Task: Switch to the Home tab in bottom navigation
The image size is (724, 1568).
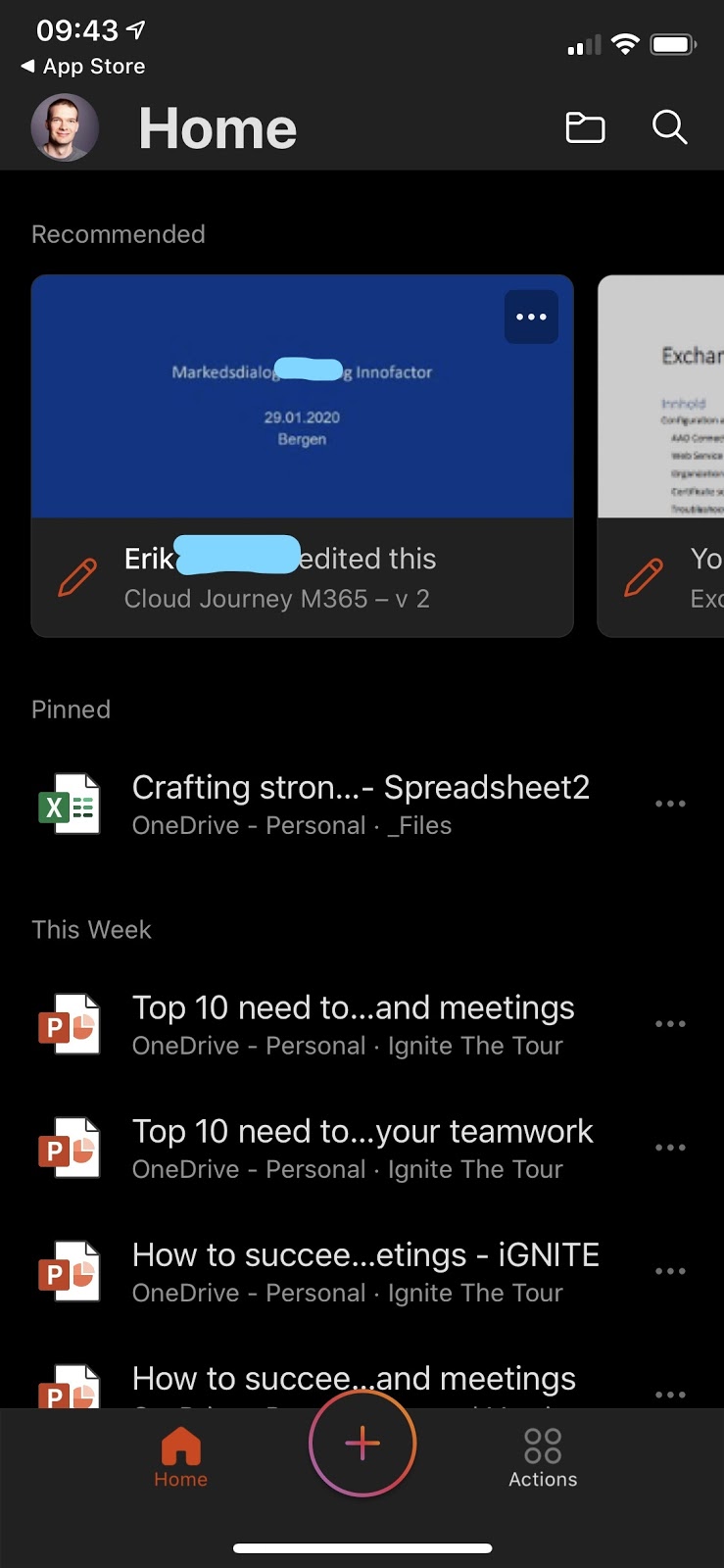Action: pos(180,1457)
